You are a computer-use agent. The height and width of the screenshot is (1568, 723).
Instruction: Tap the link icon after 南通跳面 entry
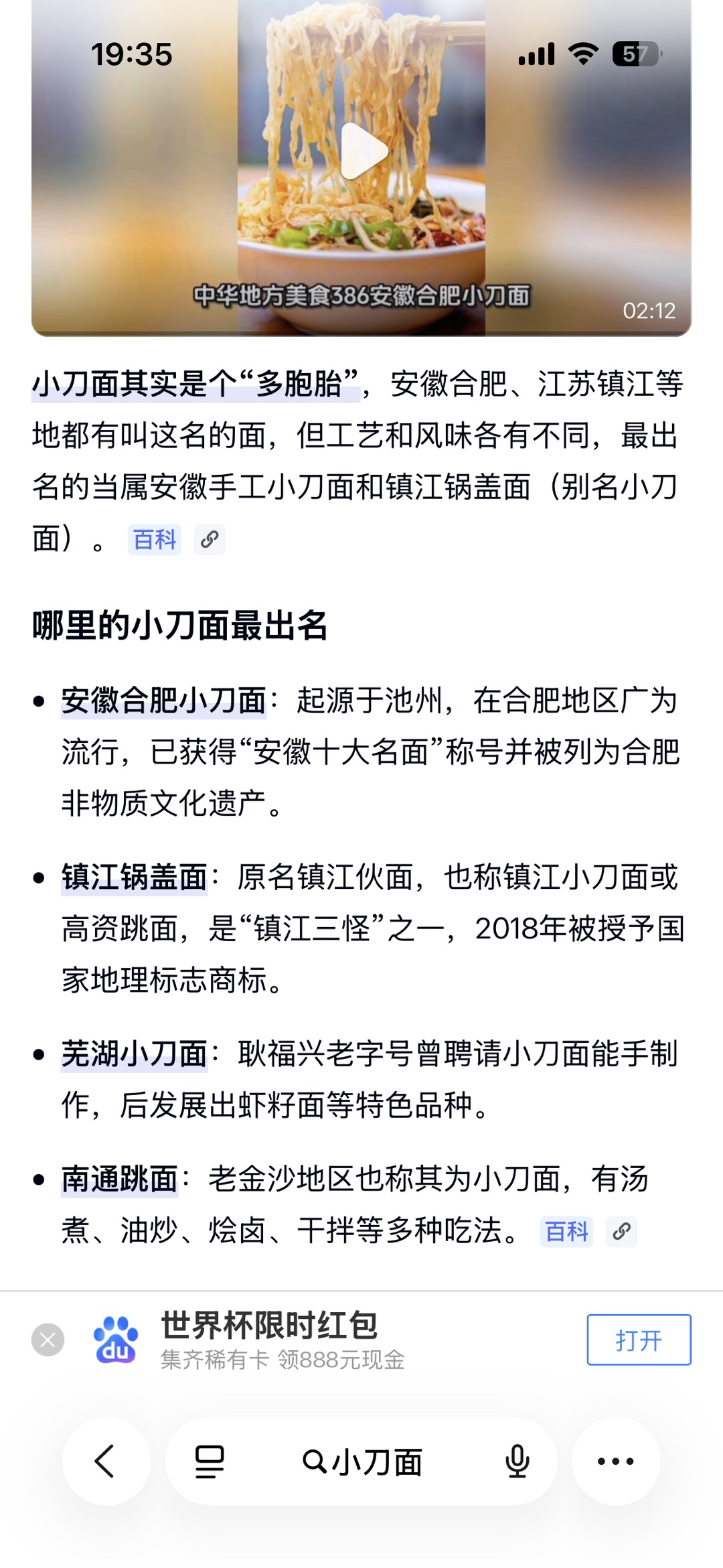coord(621,1231)
